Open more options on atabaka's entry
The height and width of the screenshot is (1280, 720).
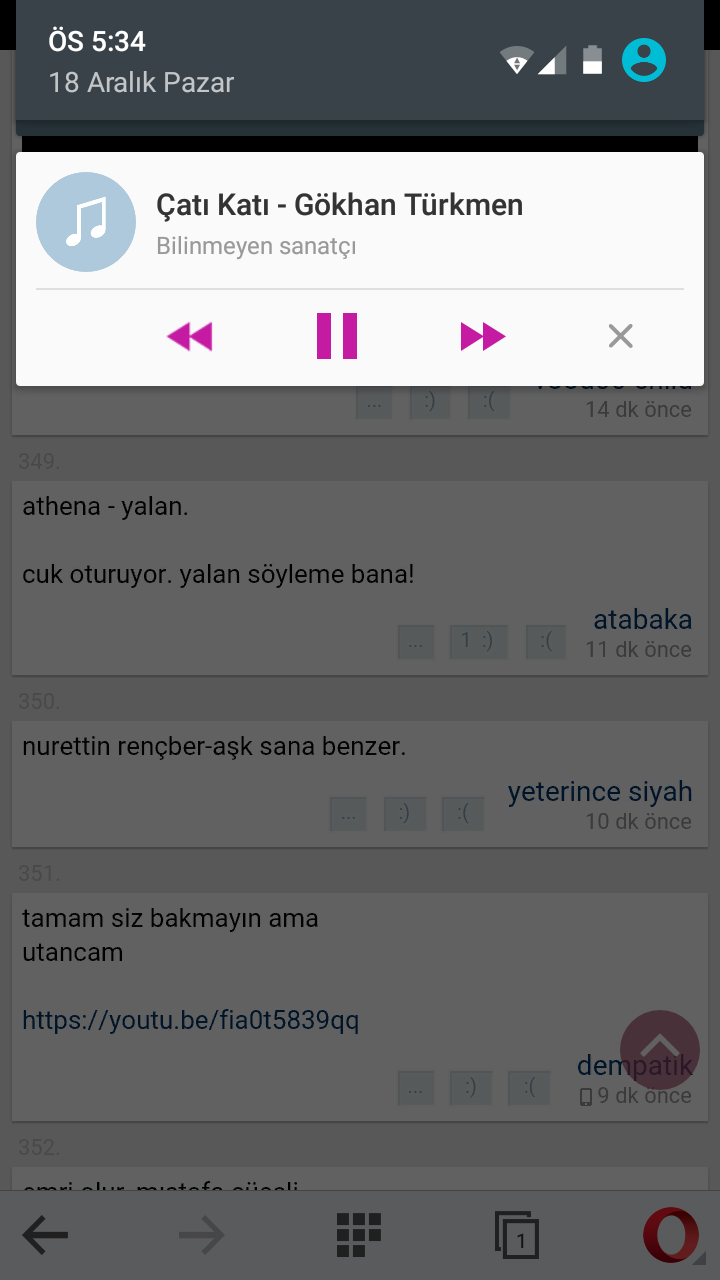416,642
